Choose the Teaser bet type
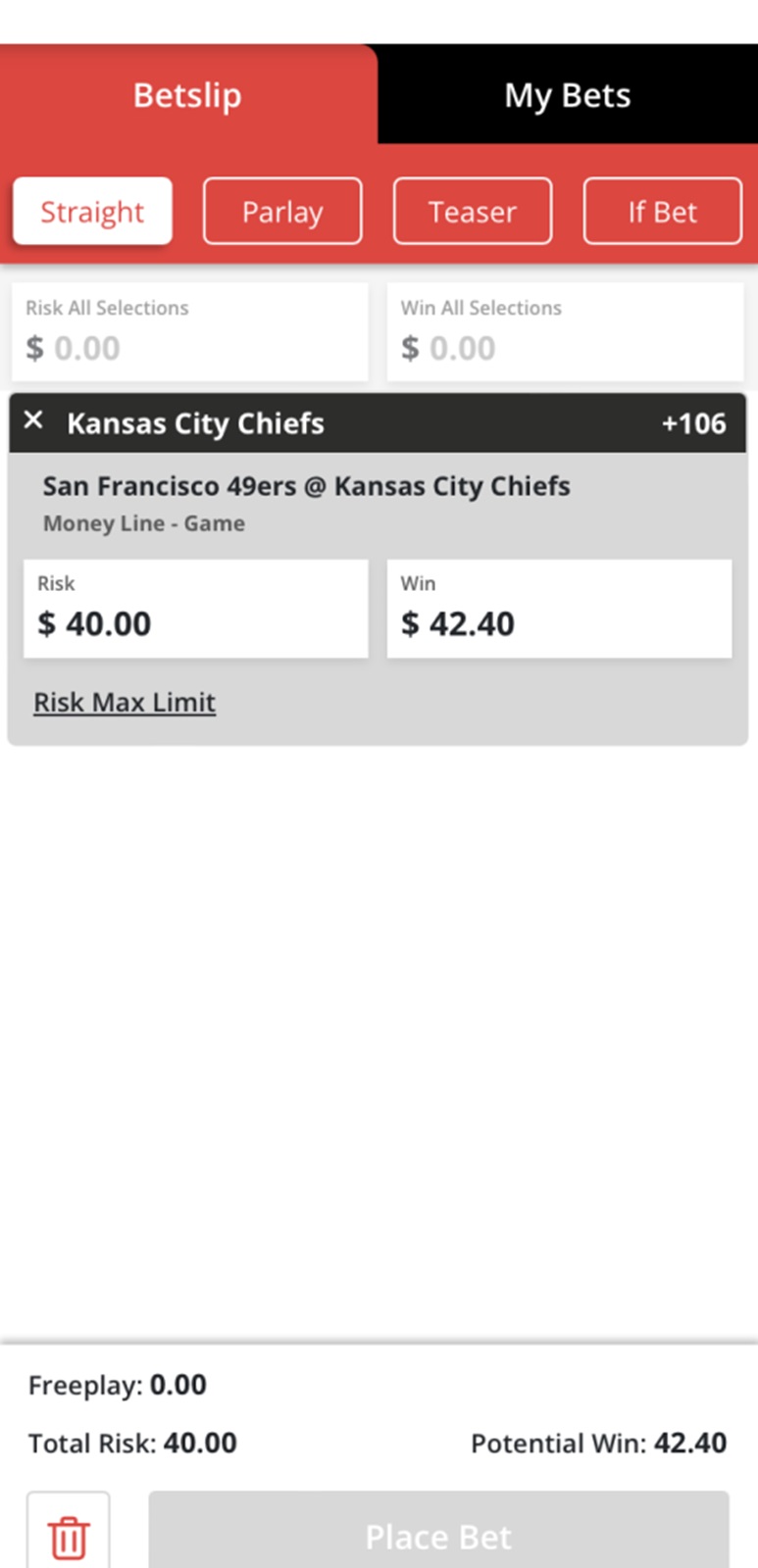The width and height of the screenshot is (758, 1568). point(473,211)
